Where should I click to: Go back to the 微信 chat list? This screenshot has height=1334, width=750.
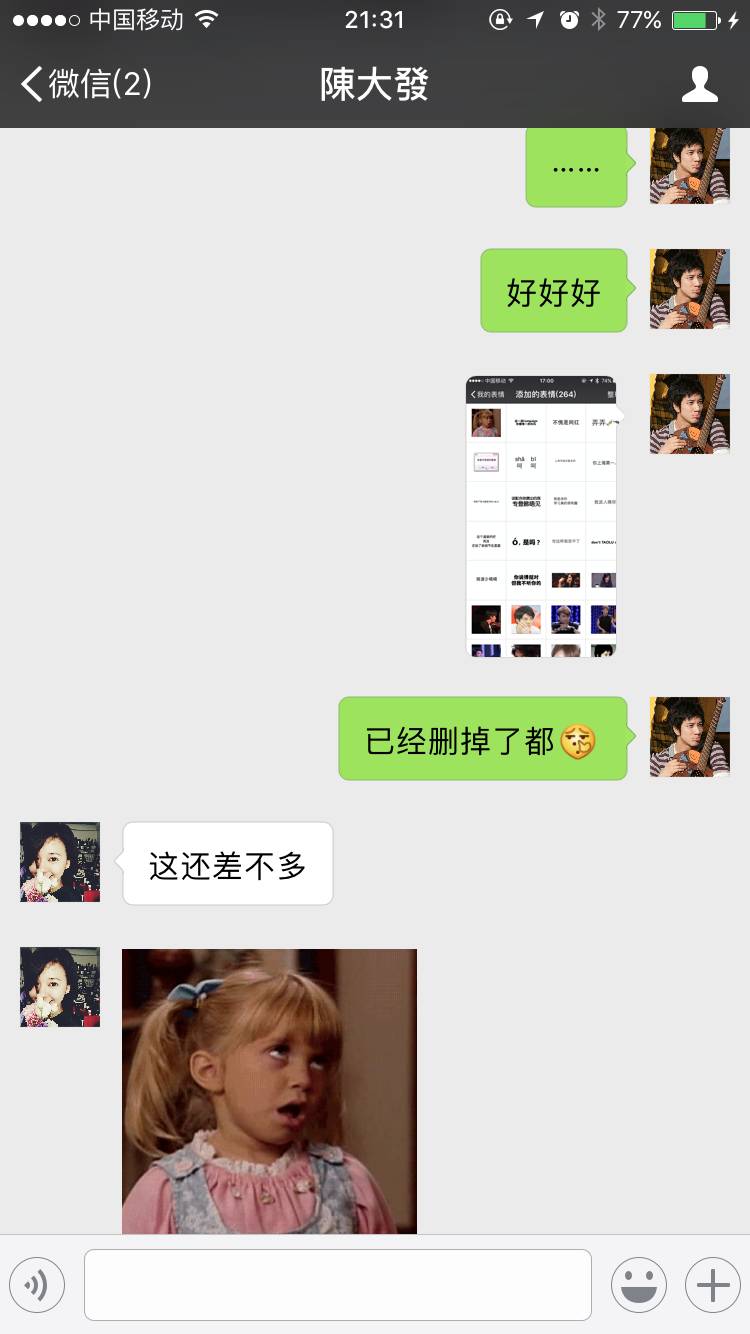[x=85, y=84]
